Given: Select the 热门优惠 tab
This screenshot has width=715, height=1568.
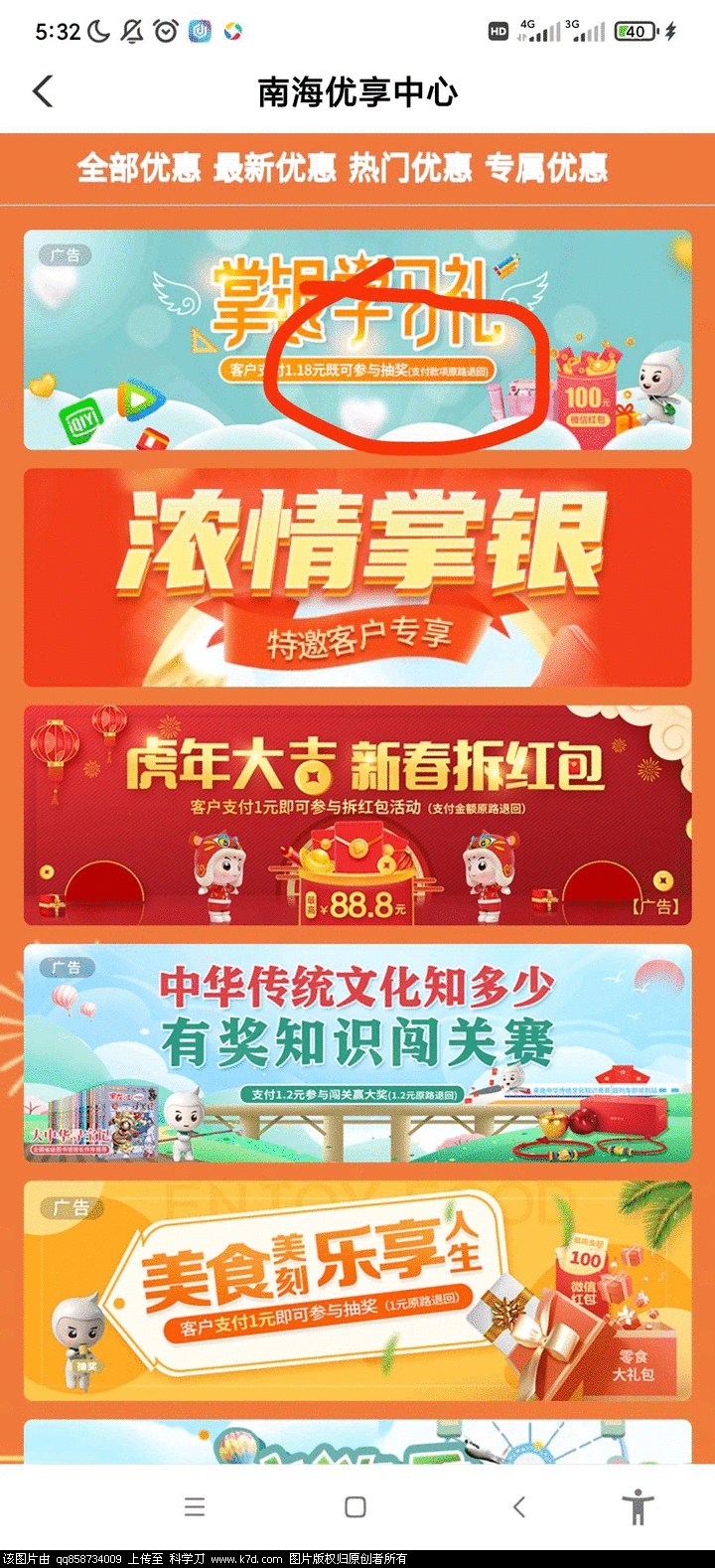Looking at the screenshot, I should [x=410, y=168].
